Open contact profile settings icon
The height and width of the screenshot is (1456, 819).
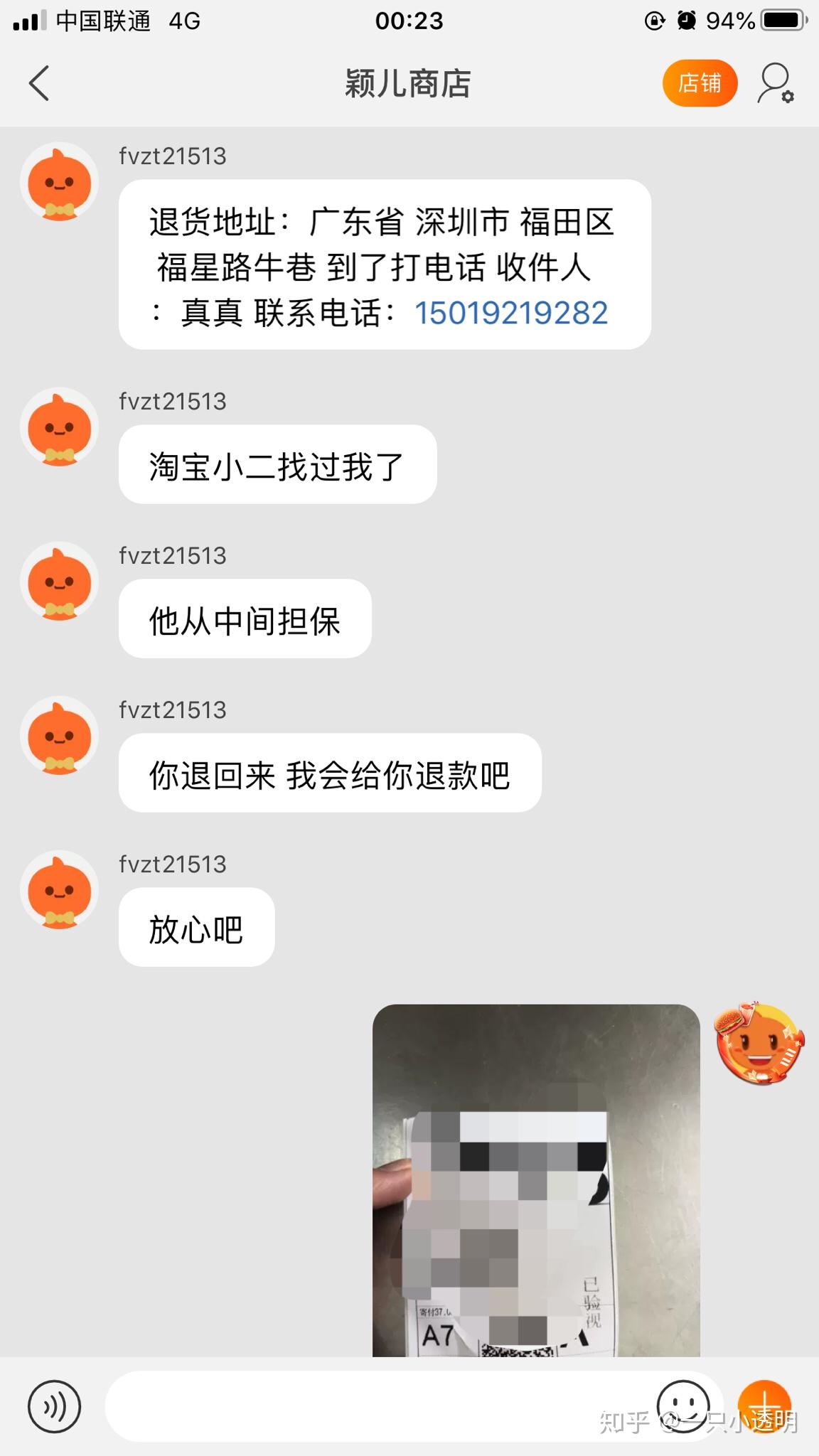[x=775, y=84]
